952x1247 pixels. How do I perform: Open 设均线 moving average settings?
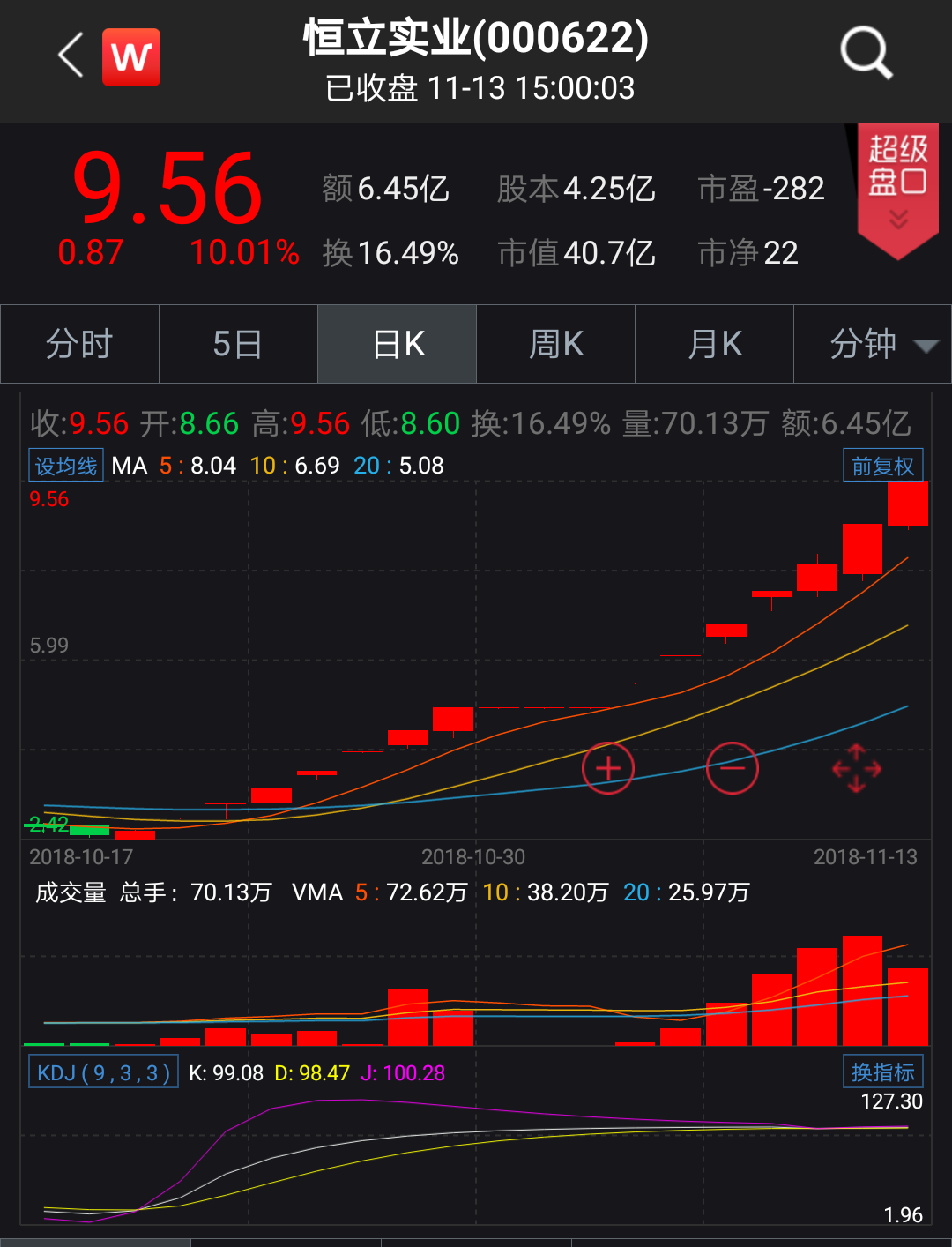[66, 466]
